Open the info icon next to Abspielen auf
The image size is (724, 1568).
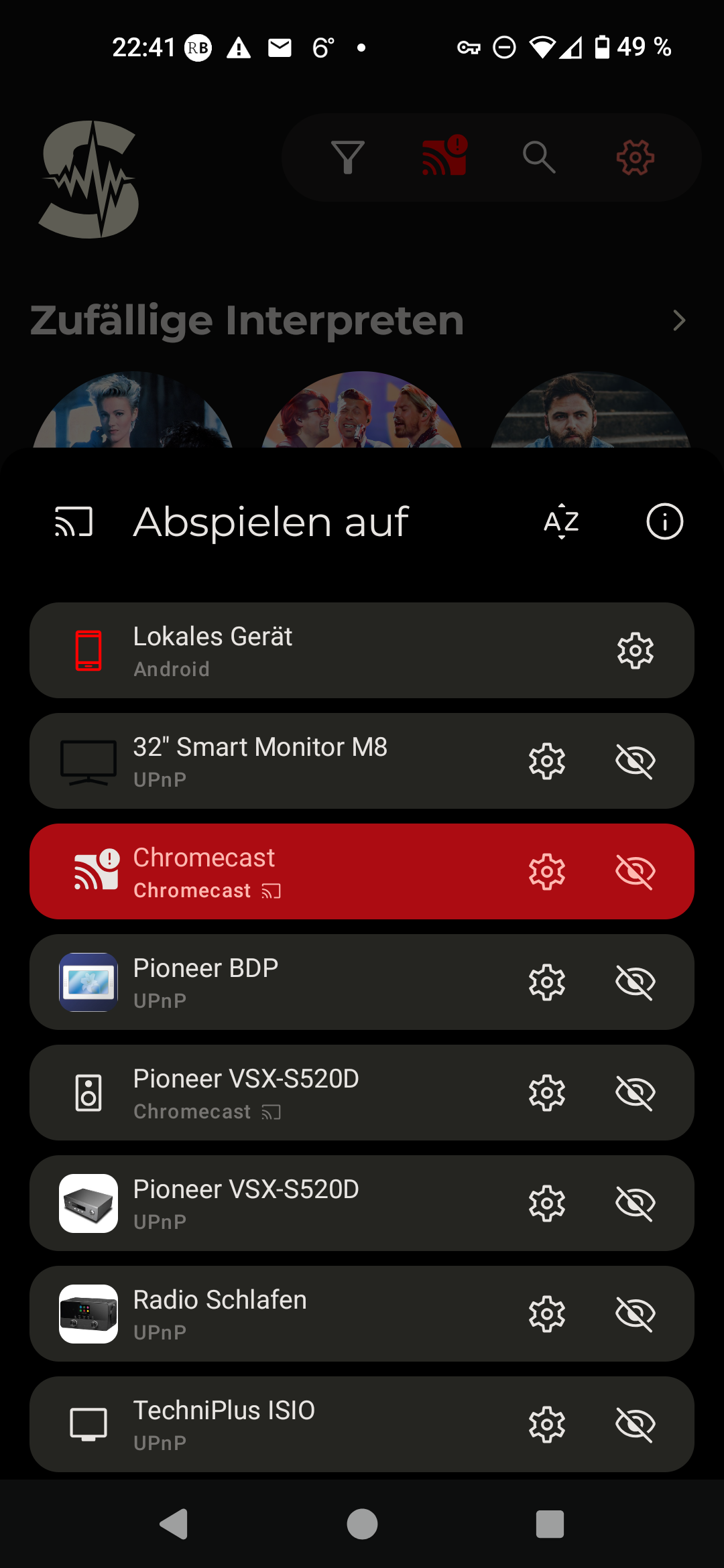pos(664,521)
